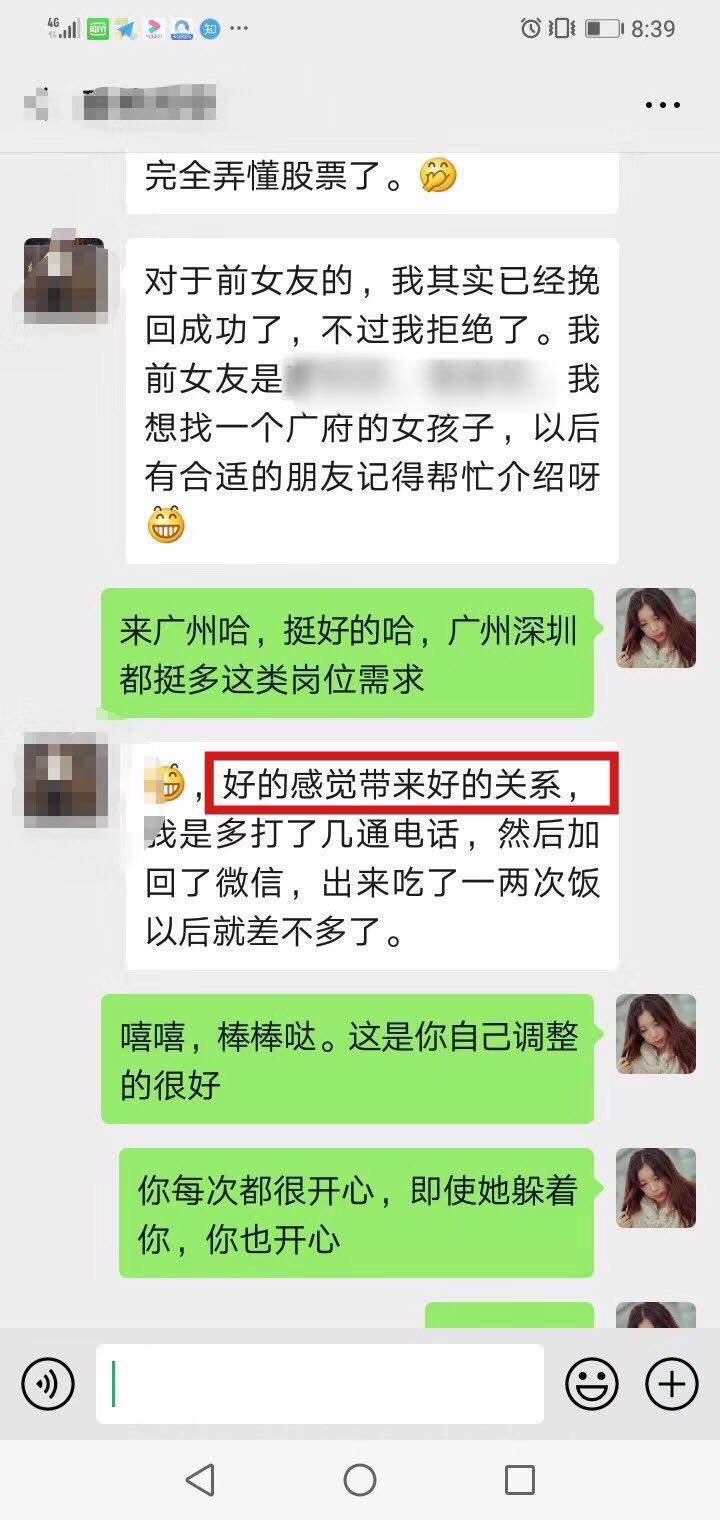Focus the message text field
This screenshot has width=720, height=1520.
tap(320, 1384)
